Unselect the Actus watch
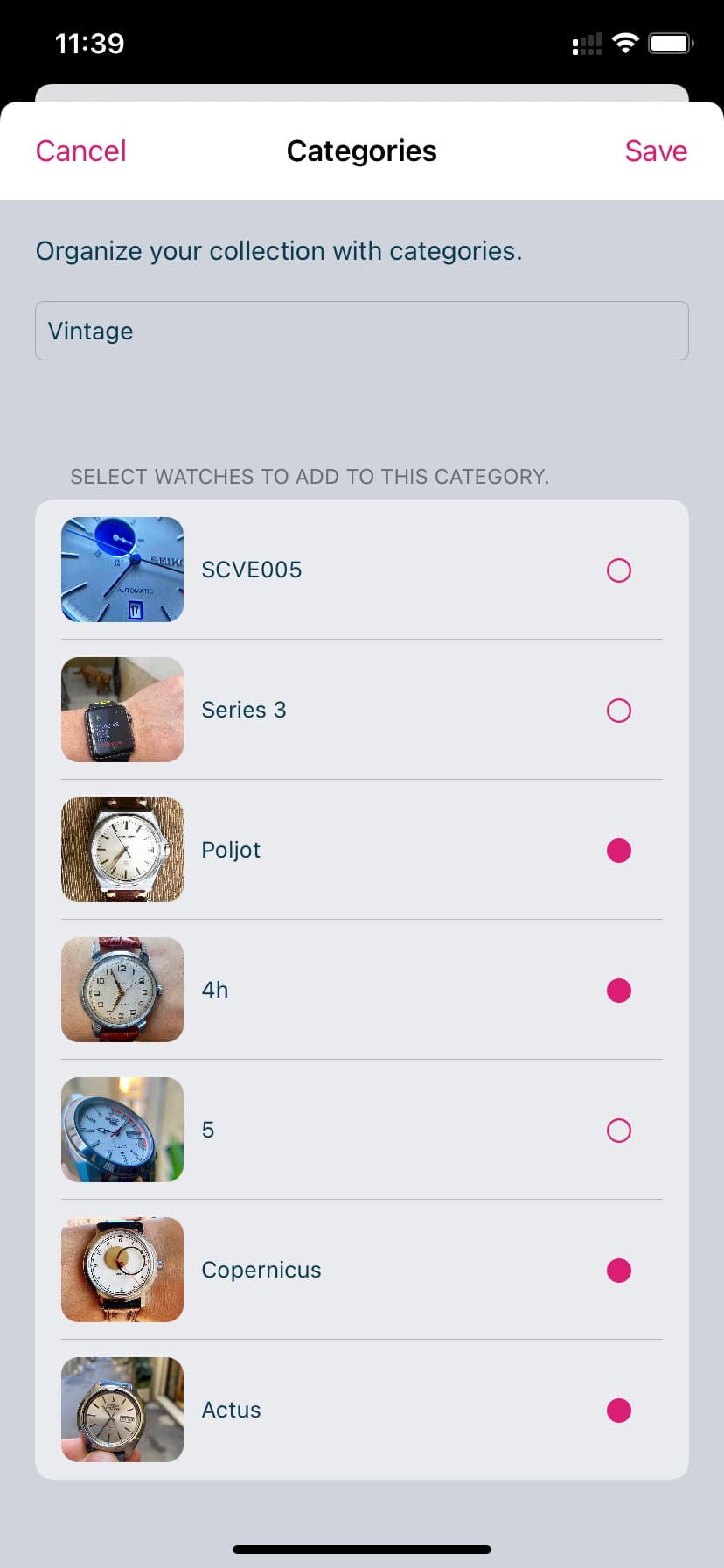The height and width of the screenshot is (1568, 724). coord(618,1410)
